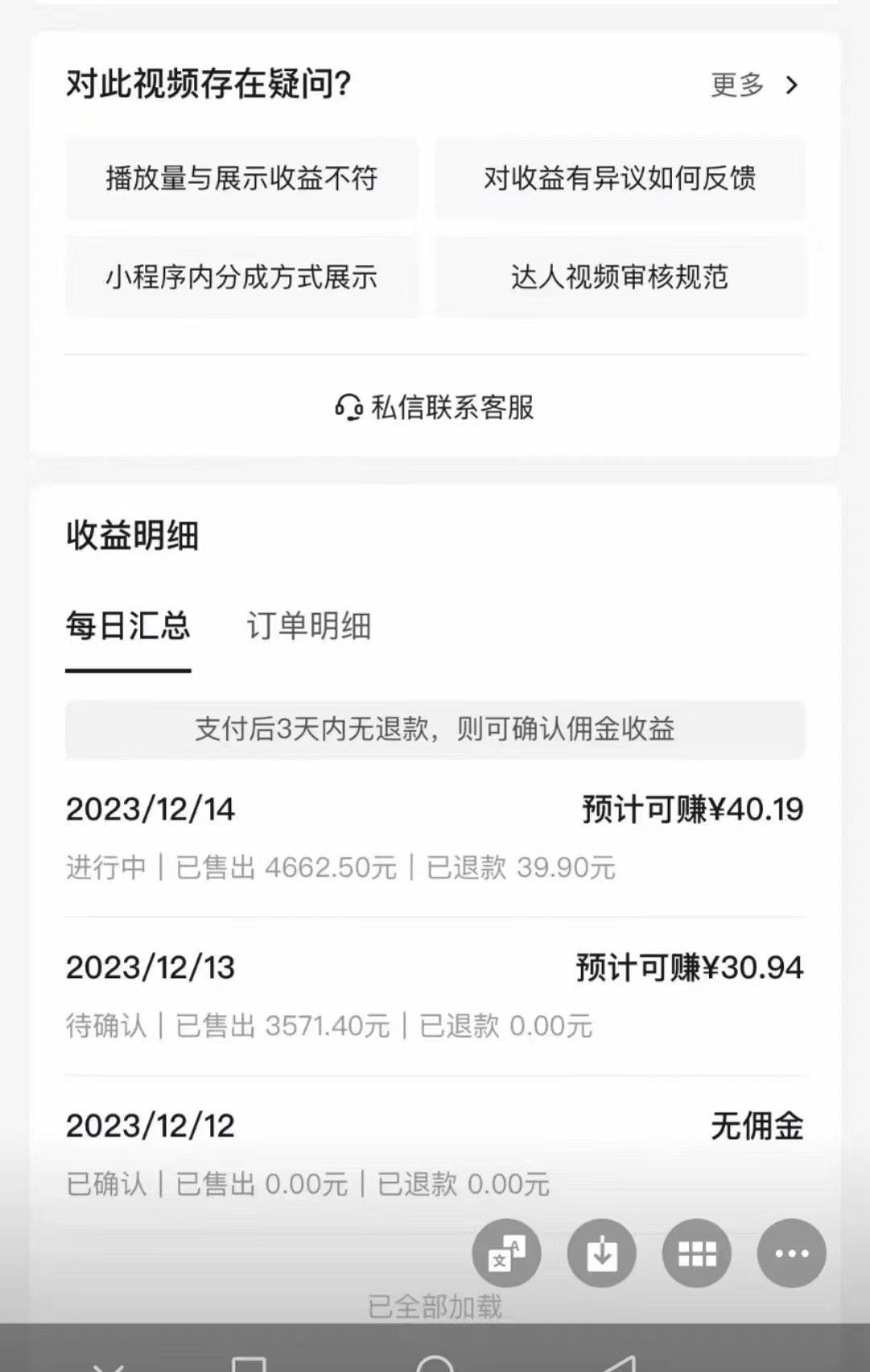Contact support via 私信联系客服

point(435,408)
